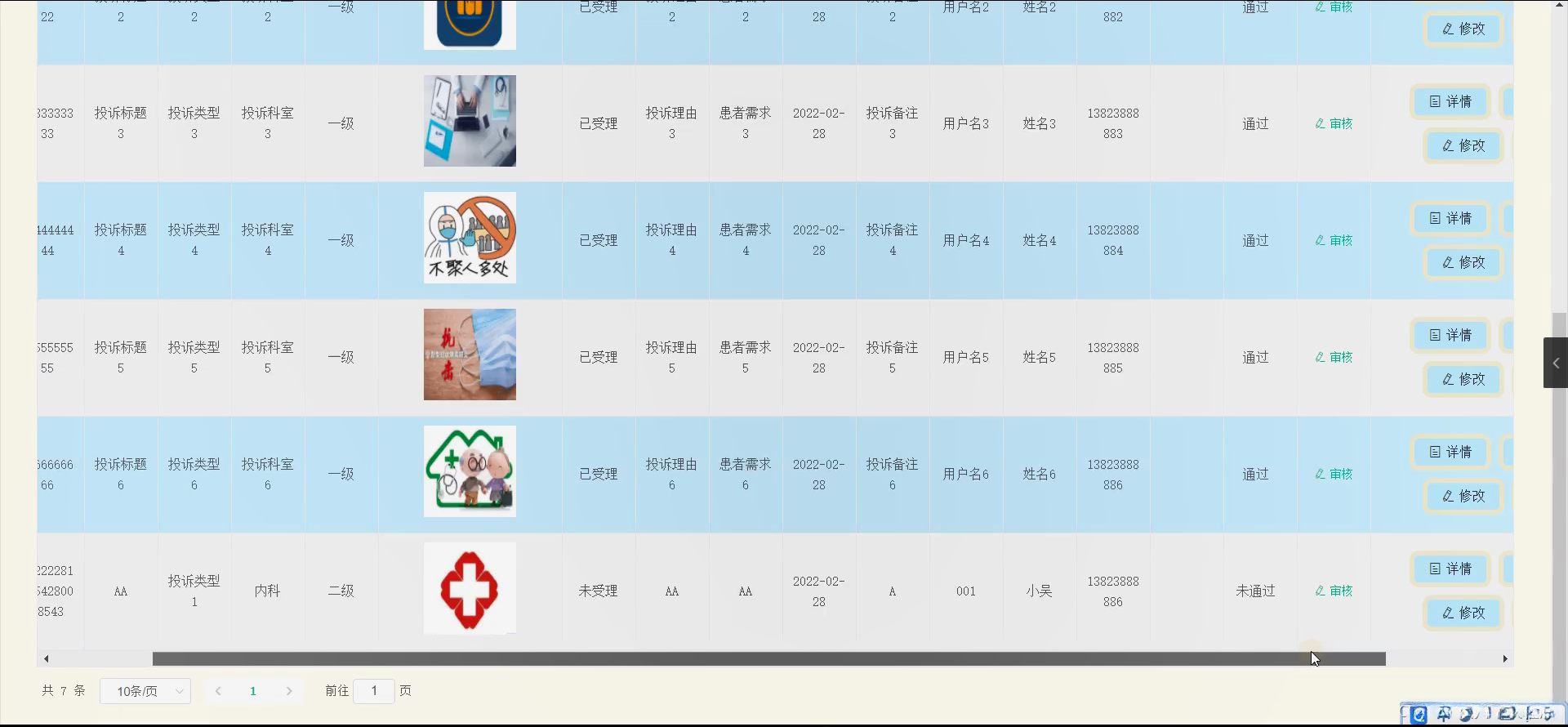View 详情 for the 小吴 row
Image resolution: width=1568 pixels, height=727 pixels.
pyautogui.click(x=1450, y=569)
